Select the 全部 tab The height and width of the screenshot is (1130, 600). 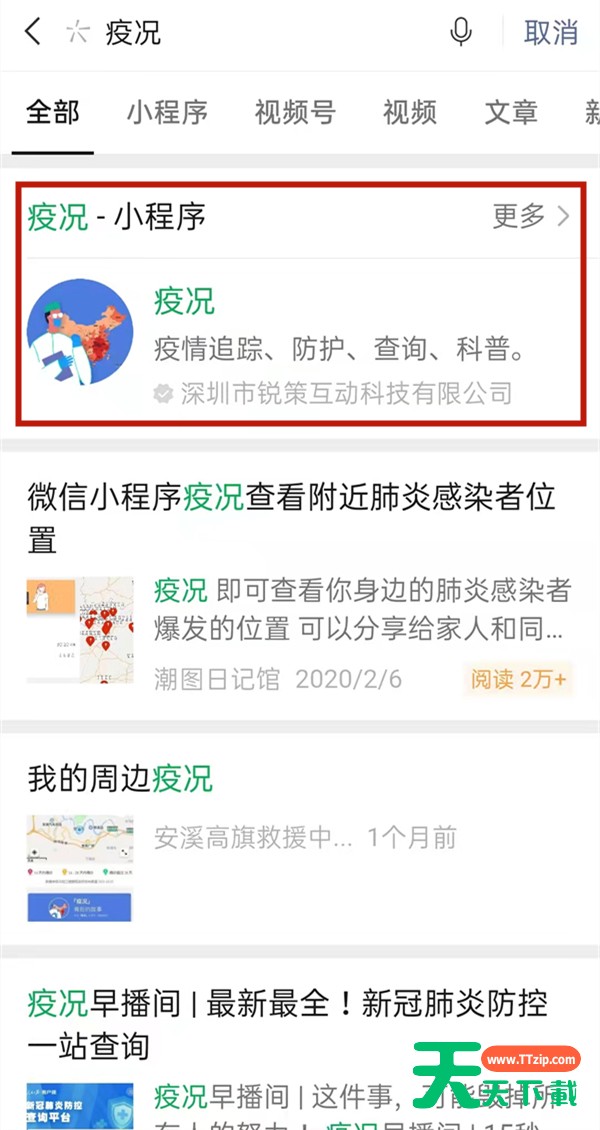[53, 112]
